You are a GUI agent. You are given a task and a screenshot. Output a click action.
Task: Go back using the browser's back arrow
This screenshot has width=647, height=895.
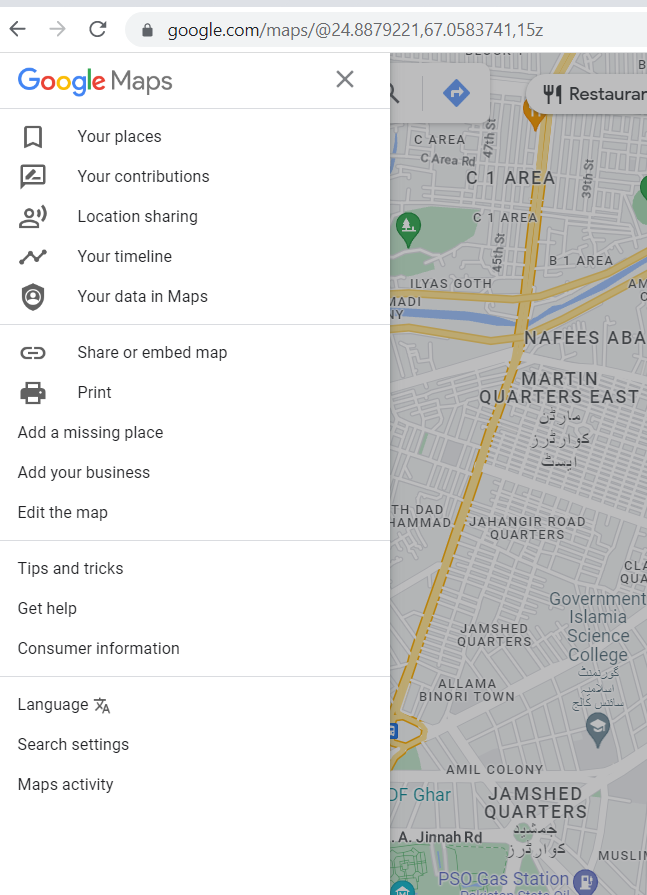pyautogui.click(x=18, y=29)
